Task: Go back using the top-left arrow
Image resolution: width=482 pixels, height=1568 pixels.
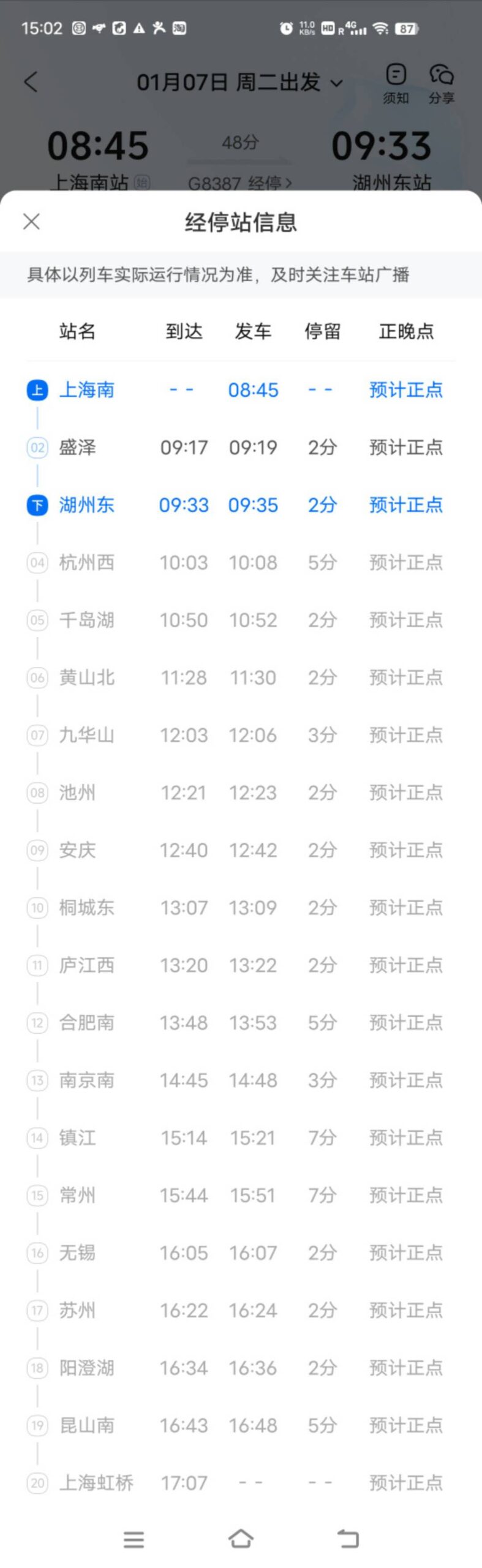Action: tap(31, 82)
